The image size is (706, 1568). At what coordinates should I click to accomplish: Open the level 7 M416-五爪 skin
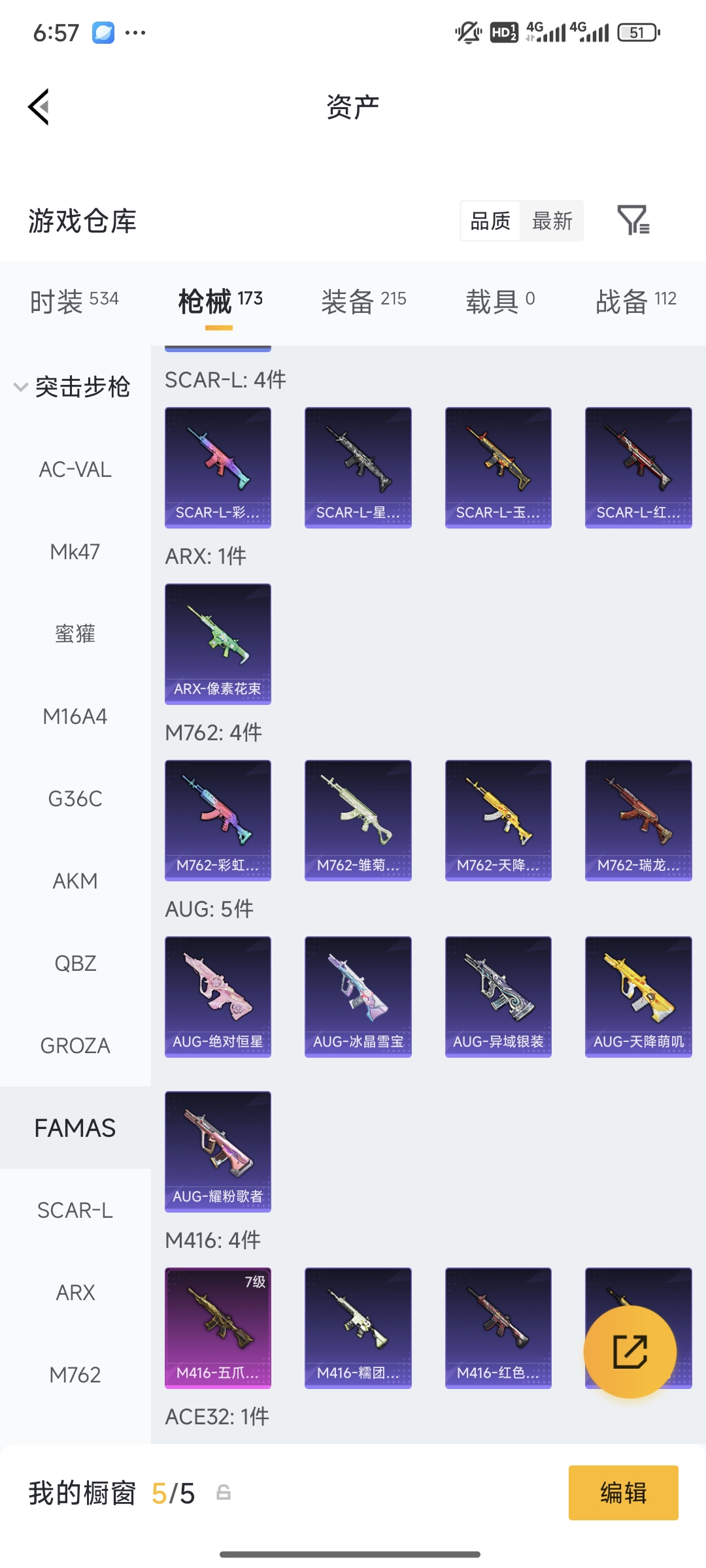218,1328
